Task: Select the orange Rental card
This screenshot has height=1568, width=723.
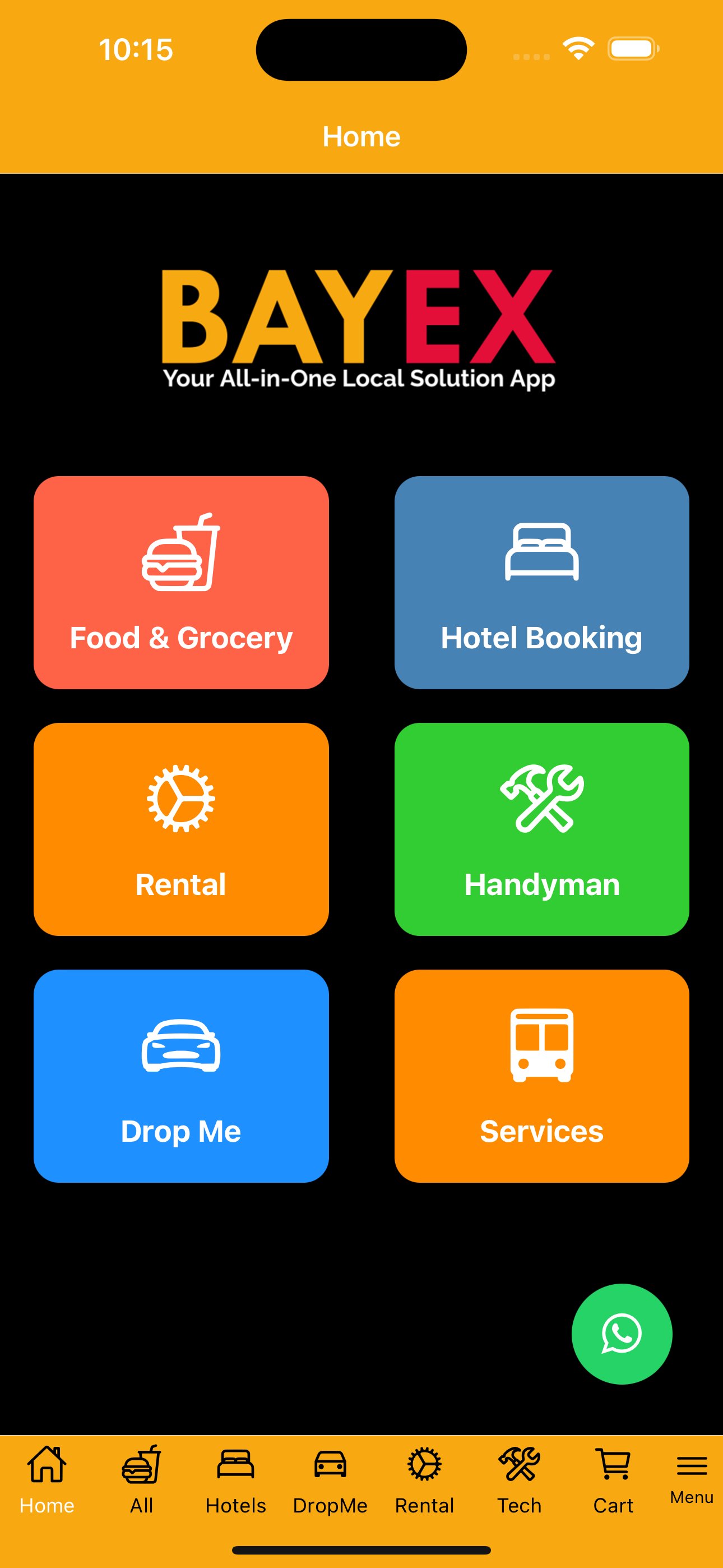Action: [x=180, y=828]
